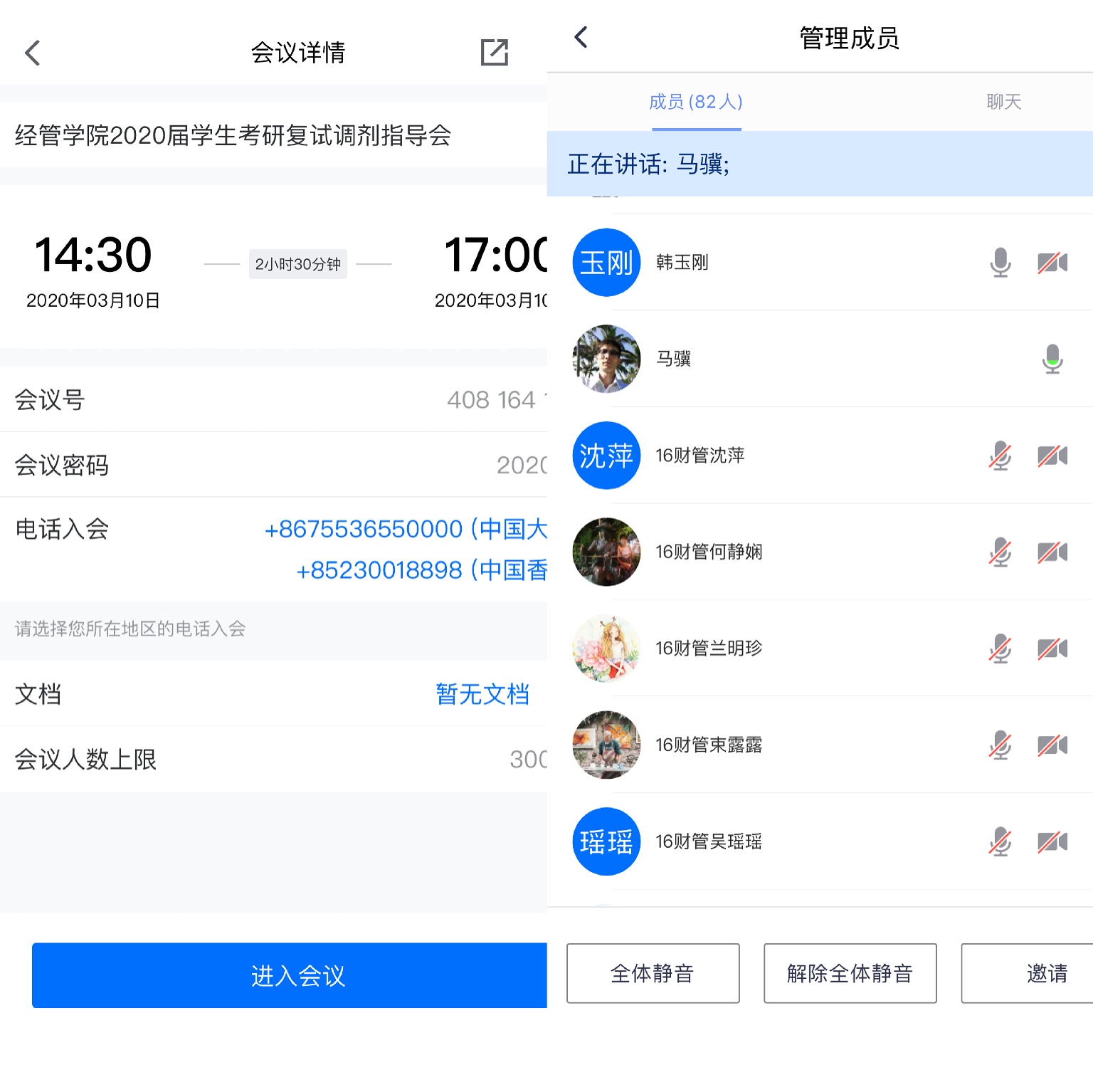Go back from the 管理成员 screen
This screenshot has width=1093, height=1092.
pyautogui.click(x=581, y=37)
